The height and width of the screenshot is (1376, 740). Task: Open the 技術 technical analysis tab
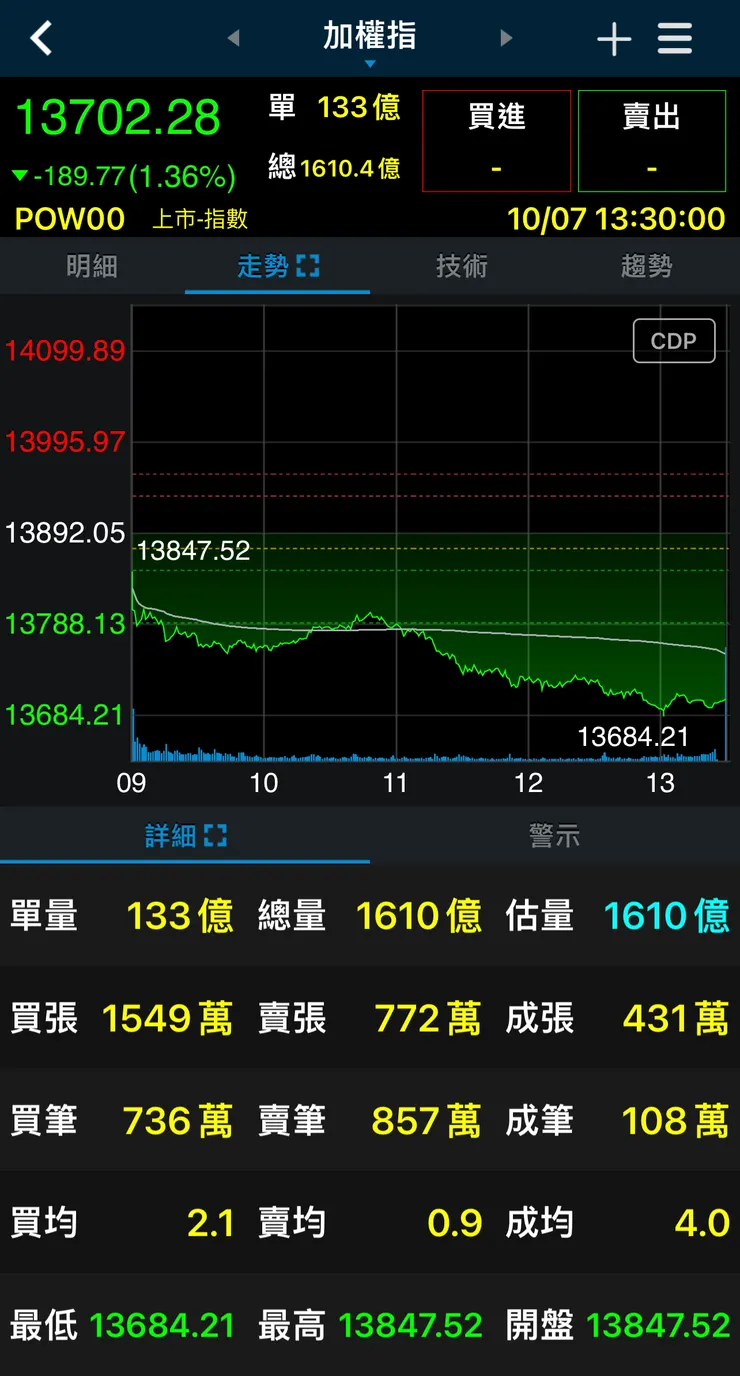pyautogui.click(x=462, y=266)
